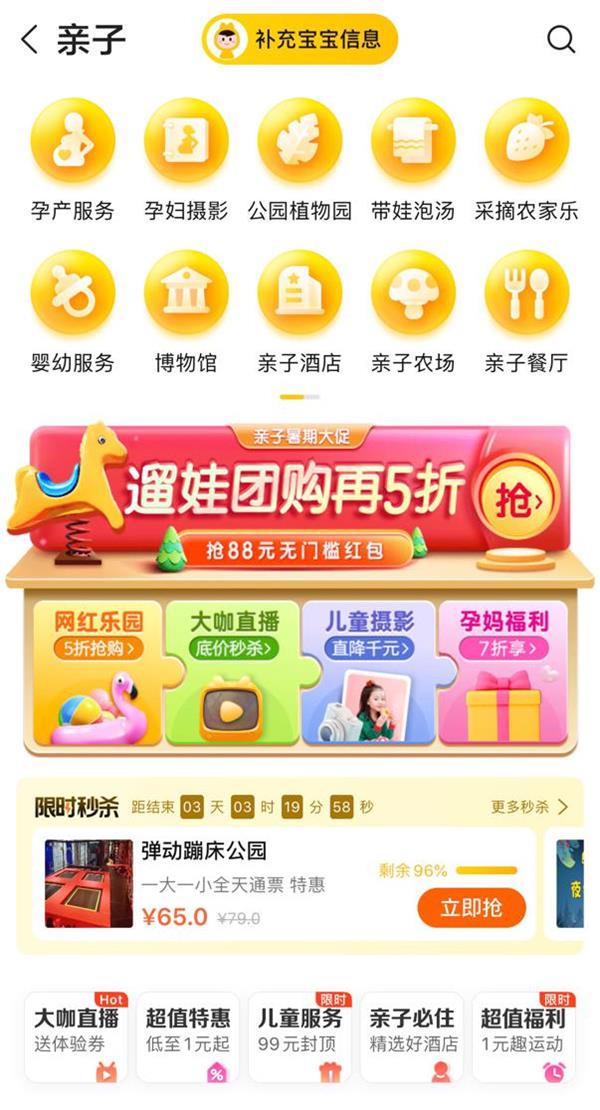600x1110 pixels.
Task: Open 公园植物园 category
Action: click(299, 160)
